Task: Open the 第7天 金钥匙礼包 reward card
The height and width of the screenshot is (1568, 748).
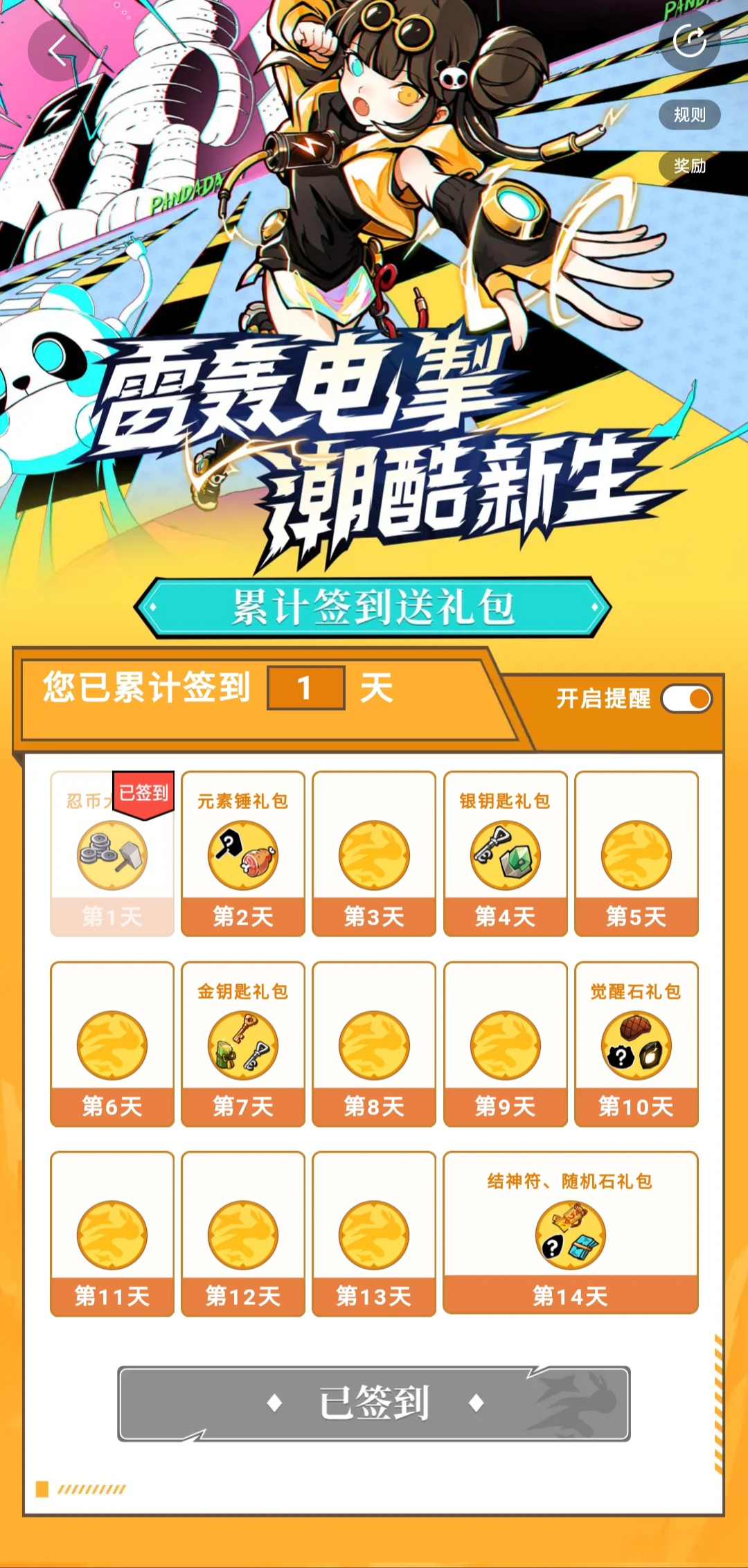Action: pos(243,1044)
